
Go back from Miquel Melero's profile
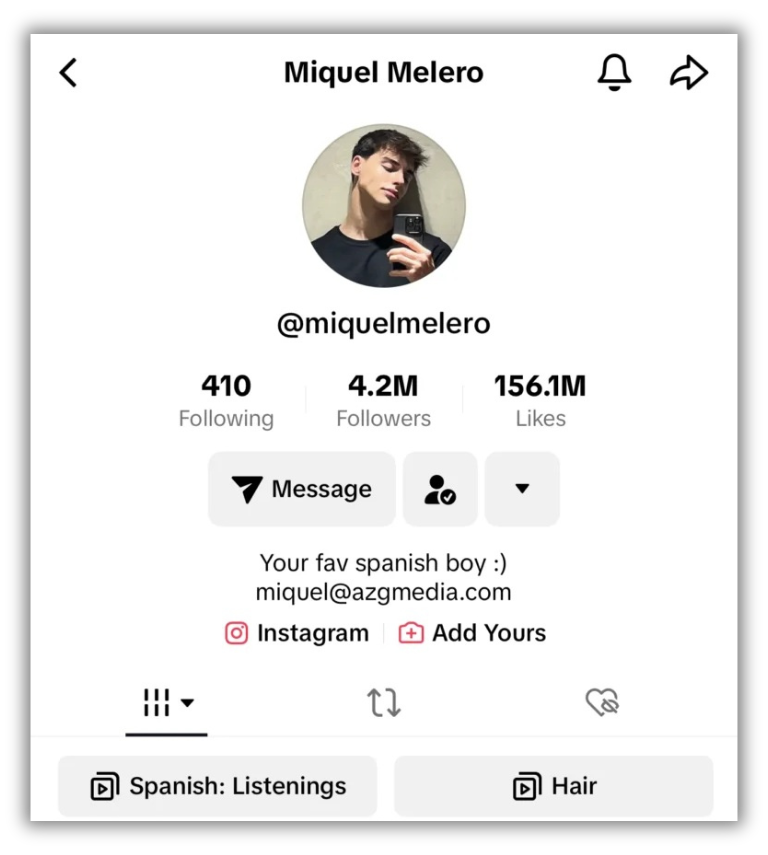click(x=68, y=72)
